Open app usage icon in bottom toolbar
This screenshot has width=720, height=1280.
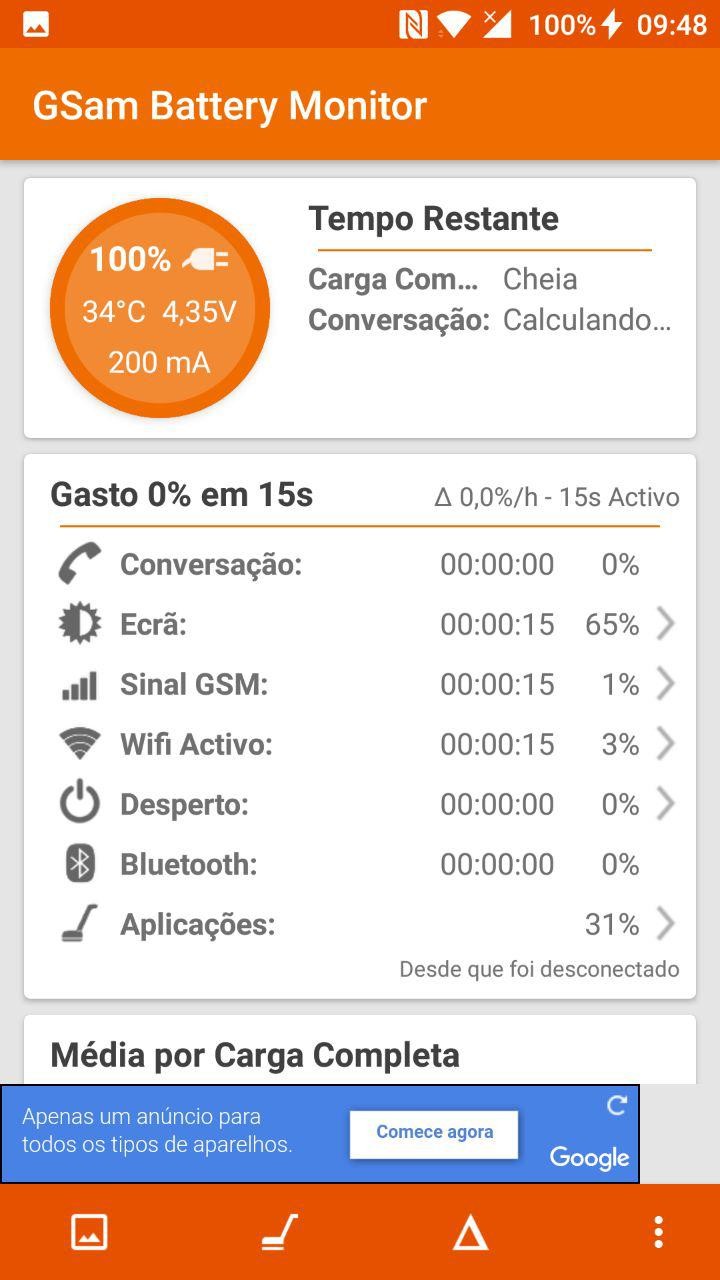279,1232
